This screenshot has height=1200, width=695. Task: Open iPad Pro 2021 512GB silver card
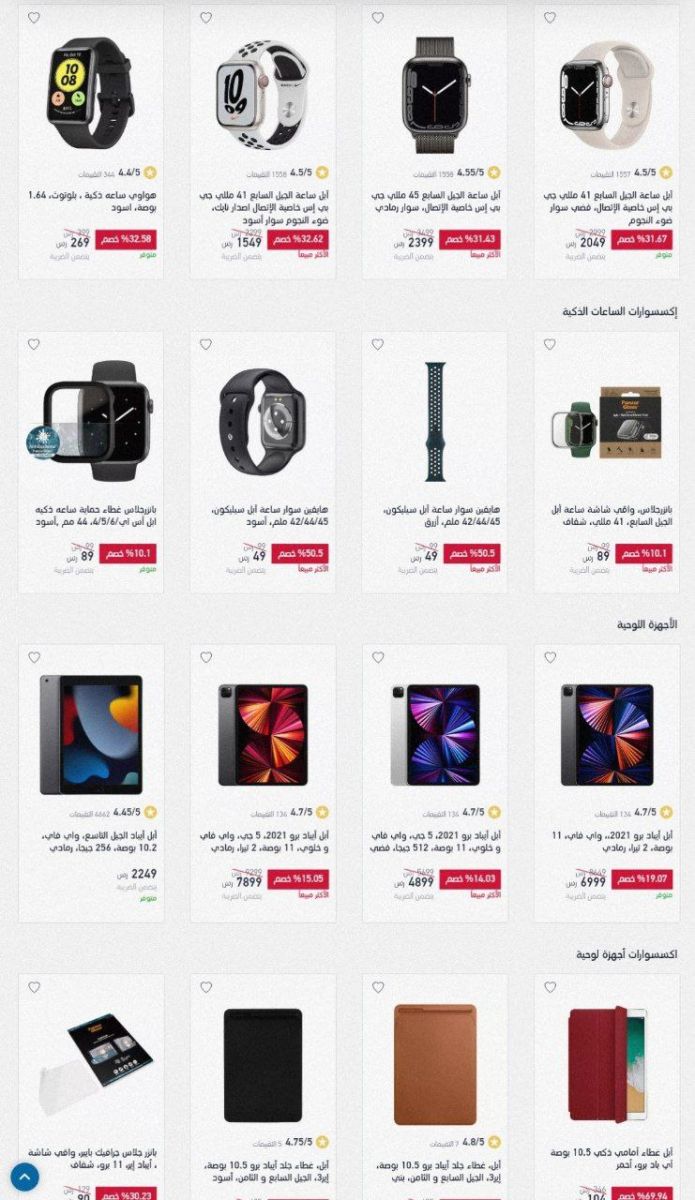click(x=435, y=735)
